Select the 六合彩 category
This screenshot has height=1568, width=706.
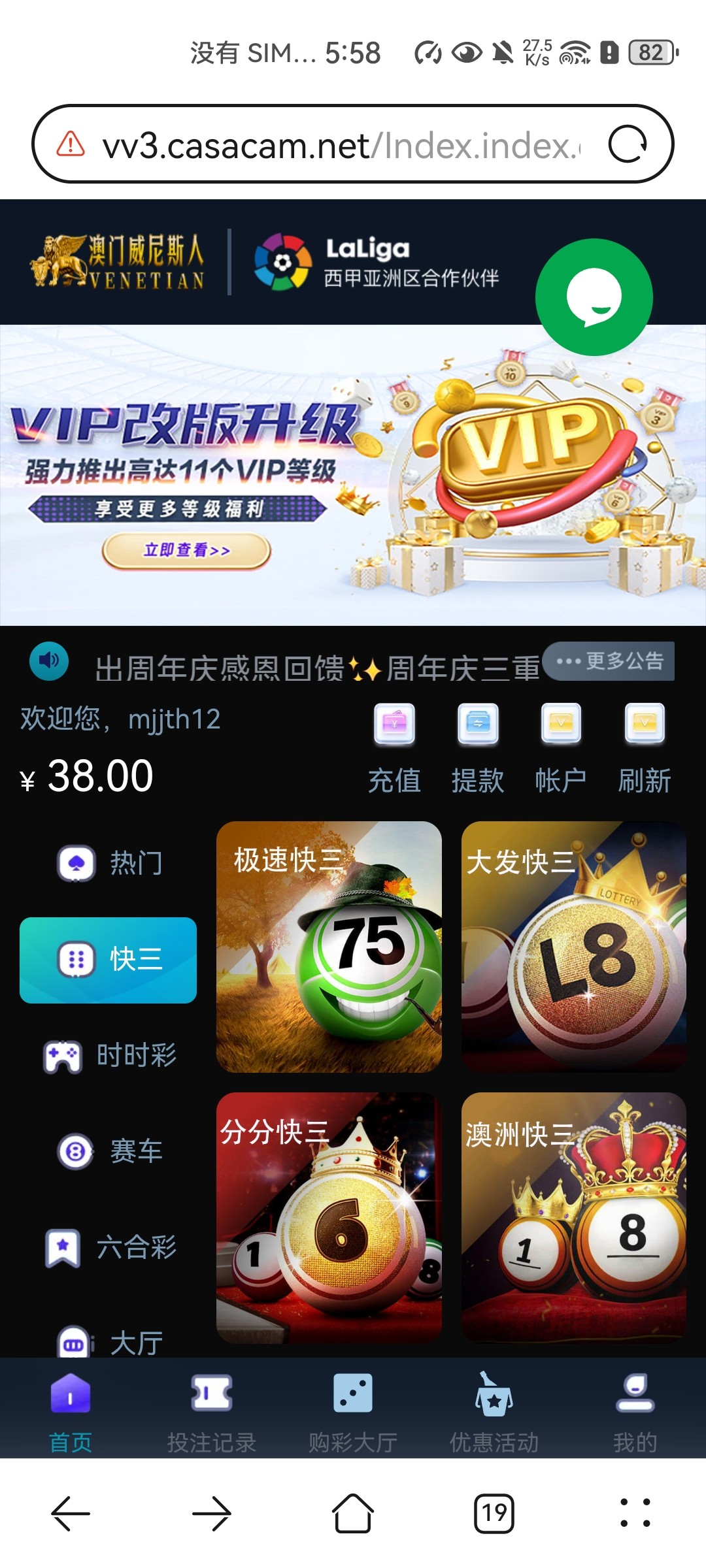coord(109,1247)
